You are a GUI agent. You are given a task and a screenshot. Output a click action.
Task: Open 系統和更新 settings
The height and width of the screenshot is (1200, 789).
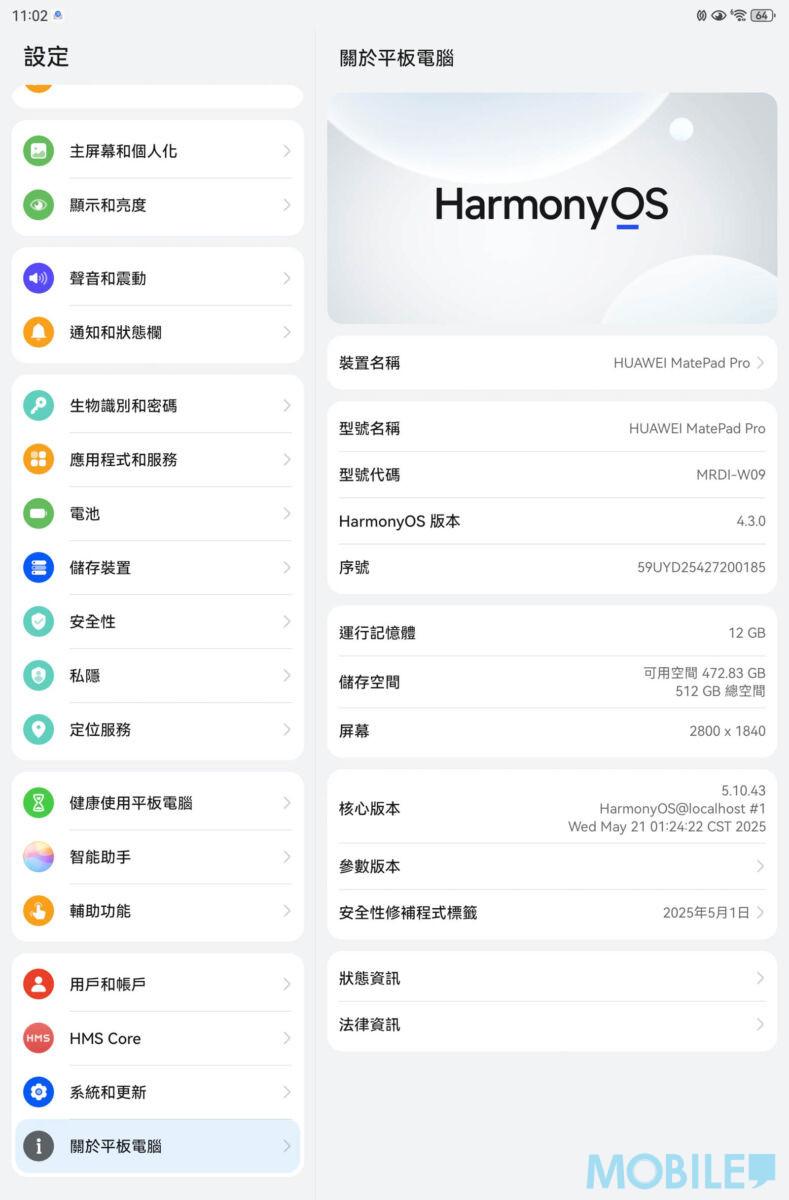coord(157,1092)
